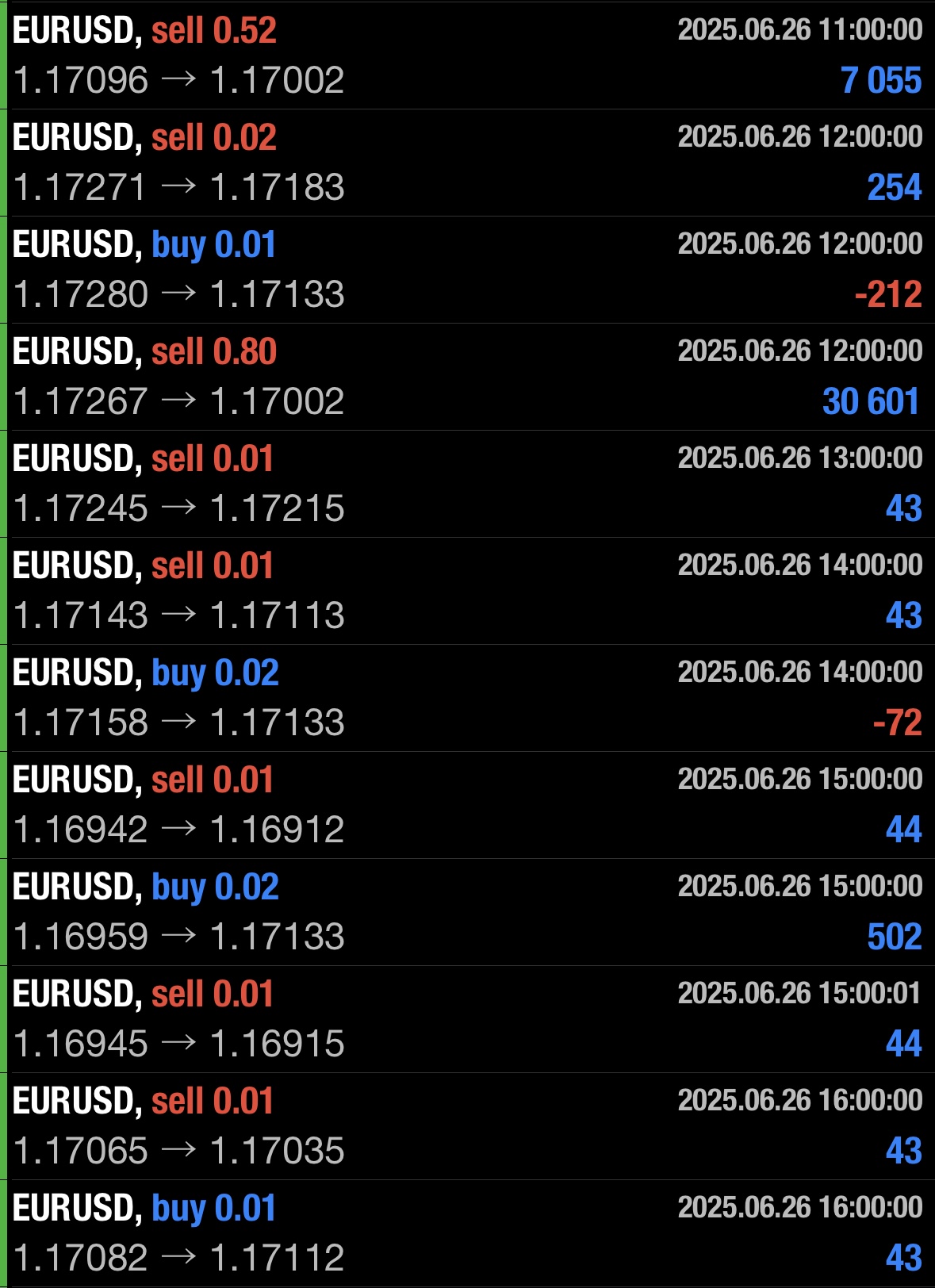
Task: Show details of the sell trade at 15:00:01
Action: point(467,1018)
